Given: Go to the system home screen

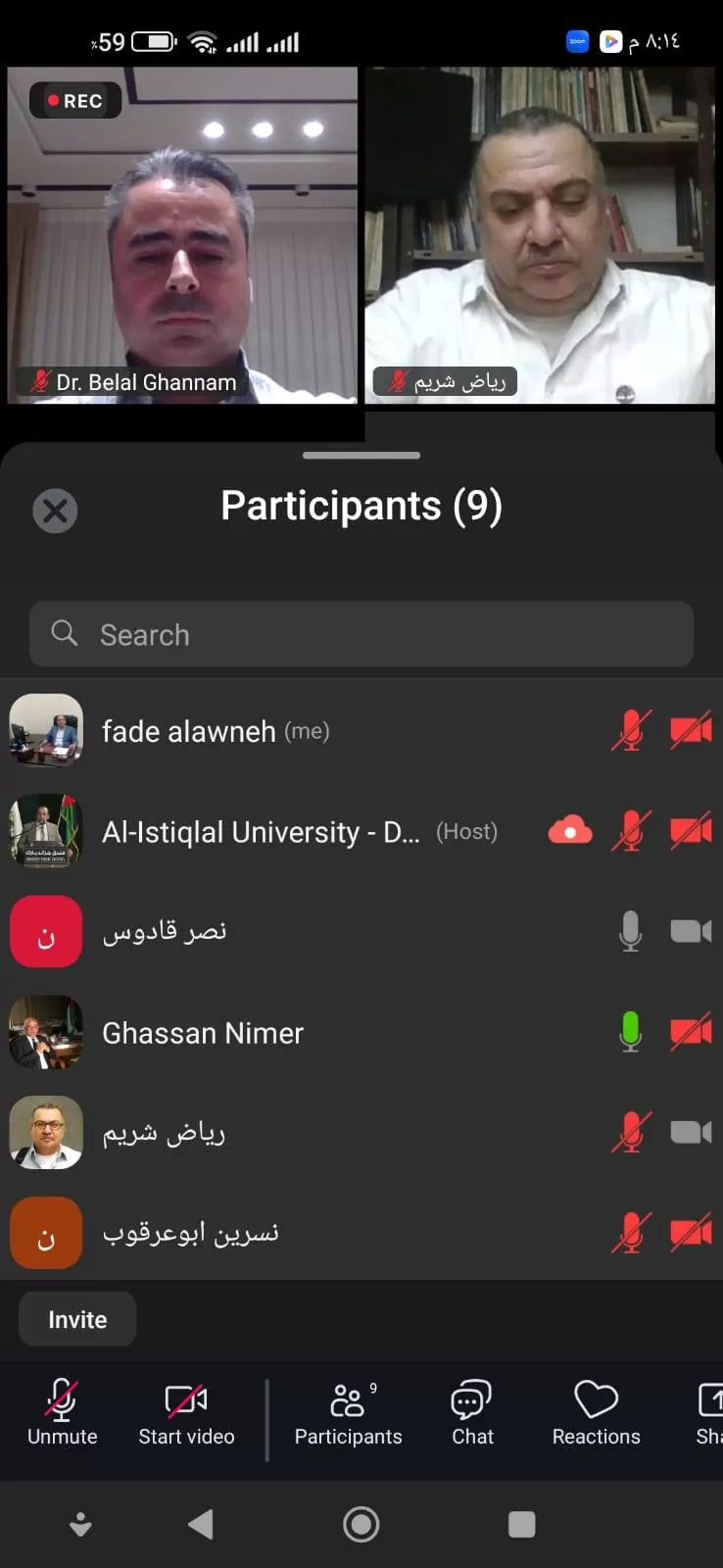Looking at the screenshot, I should tap(361, 1524).
